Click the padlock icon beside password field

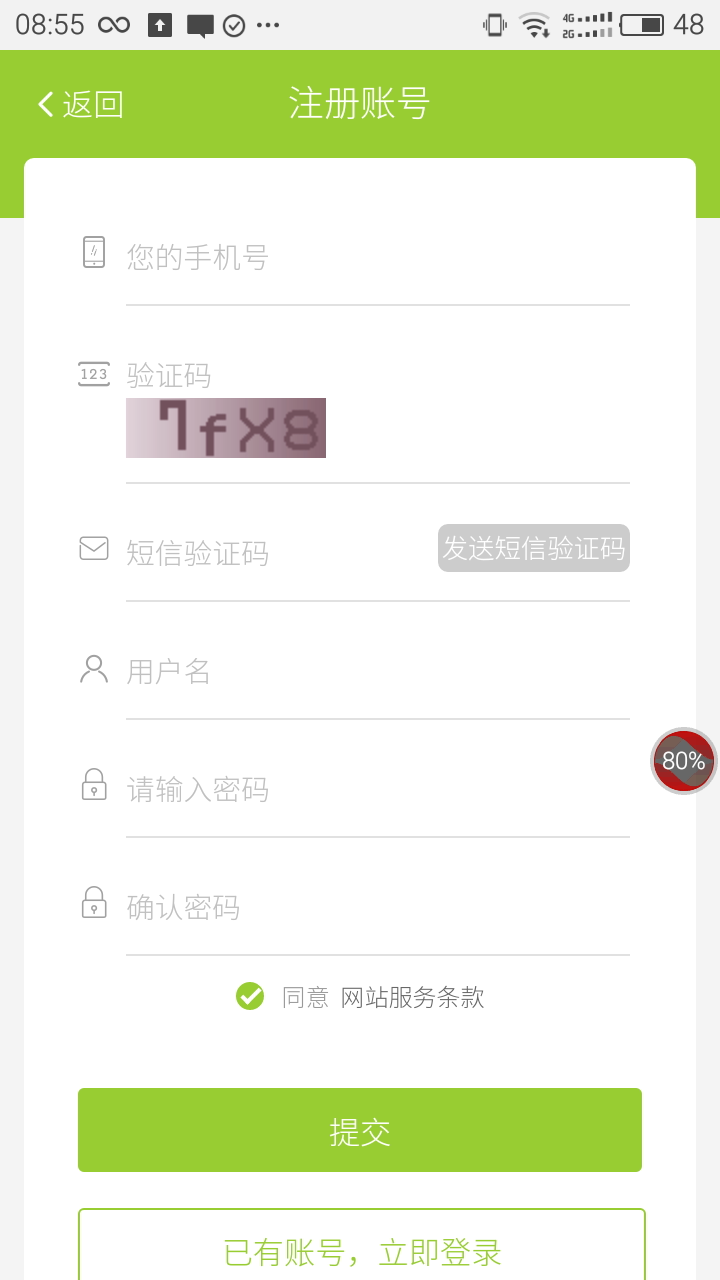point(94,784)
